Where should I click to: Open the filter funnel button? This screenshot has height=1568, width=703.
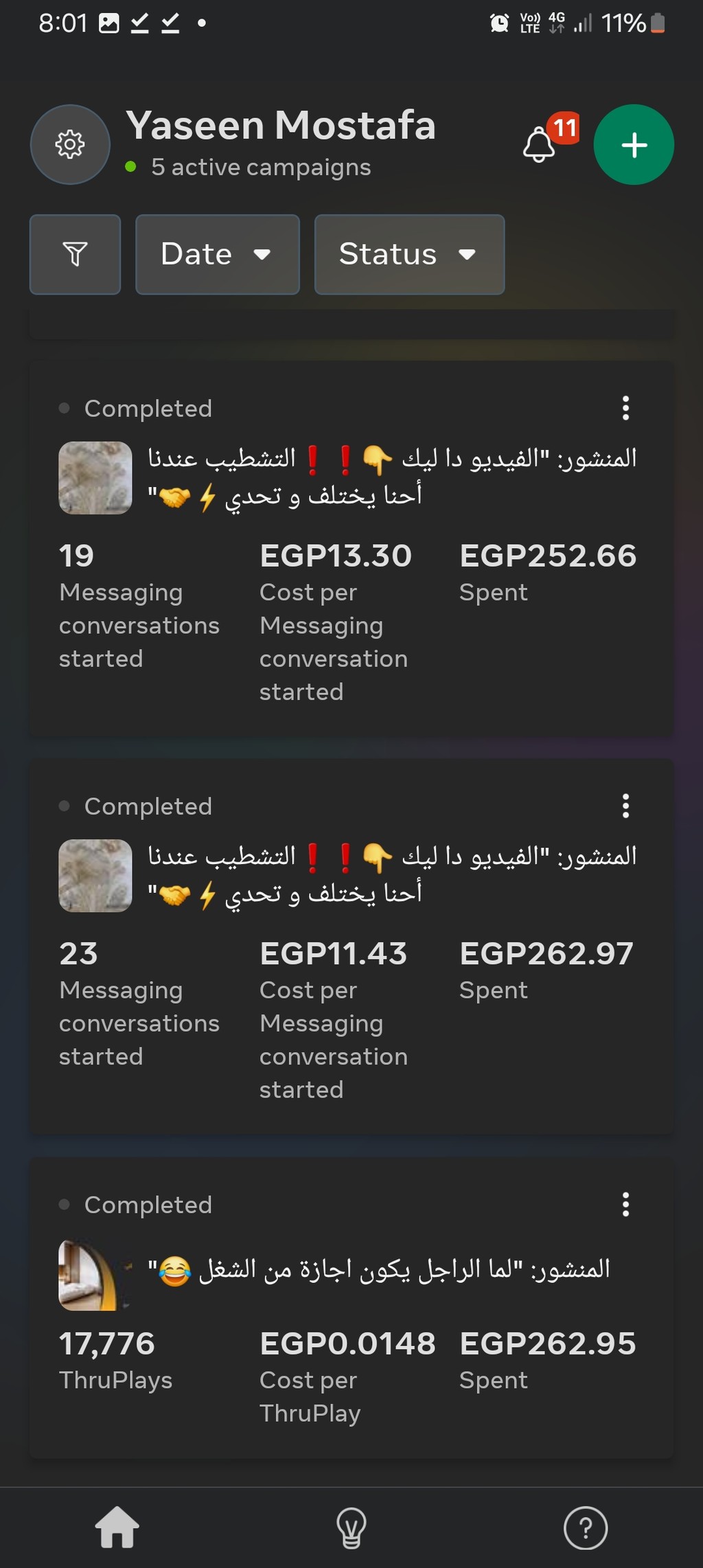click(75, 254)
